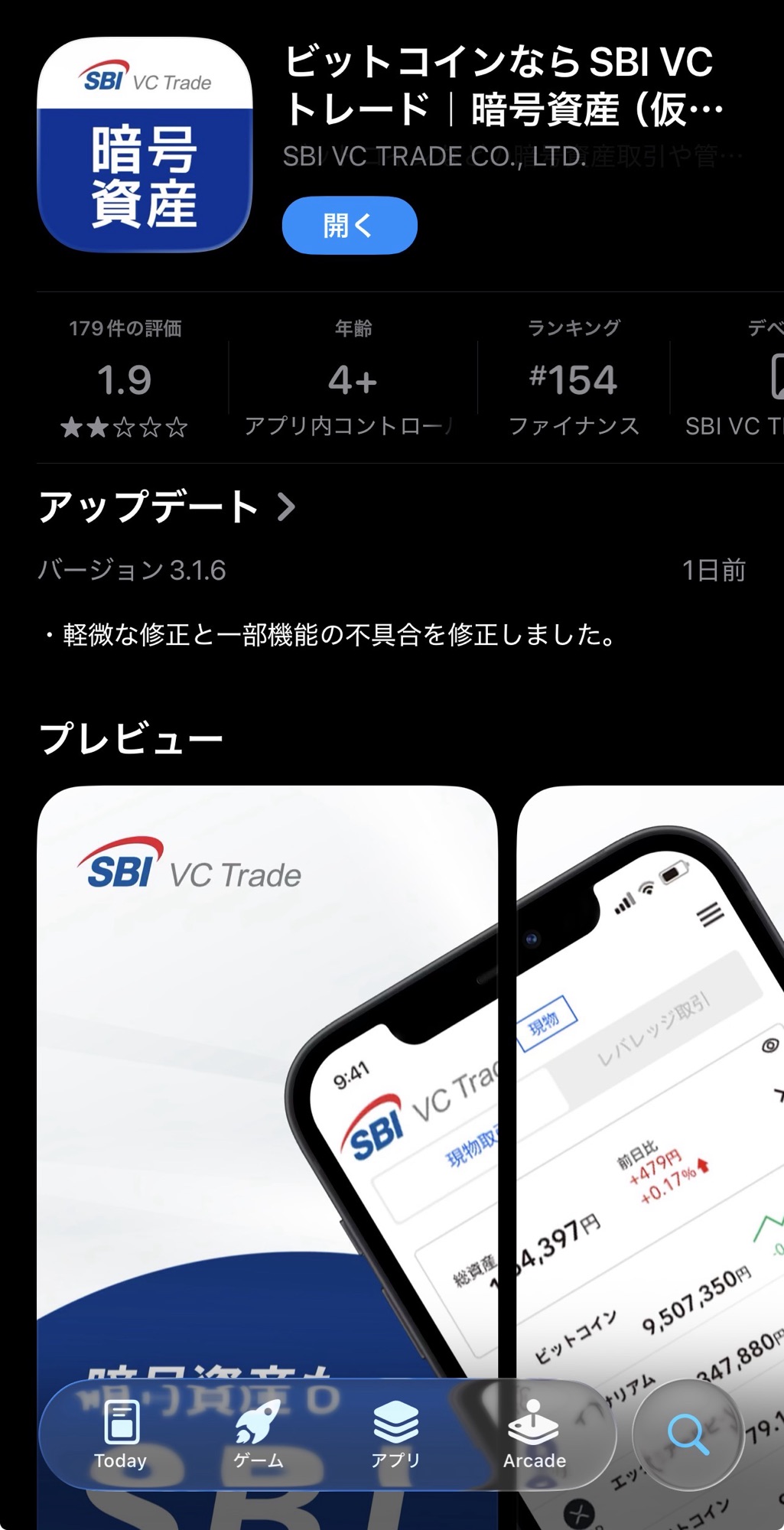Open the 179件の評価 ratings section

tap(125, 379)
